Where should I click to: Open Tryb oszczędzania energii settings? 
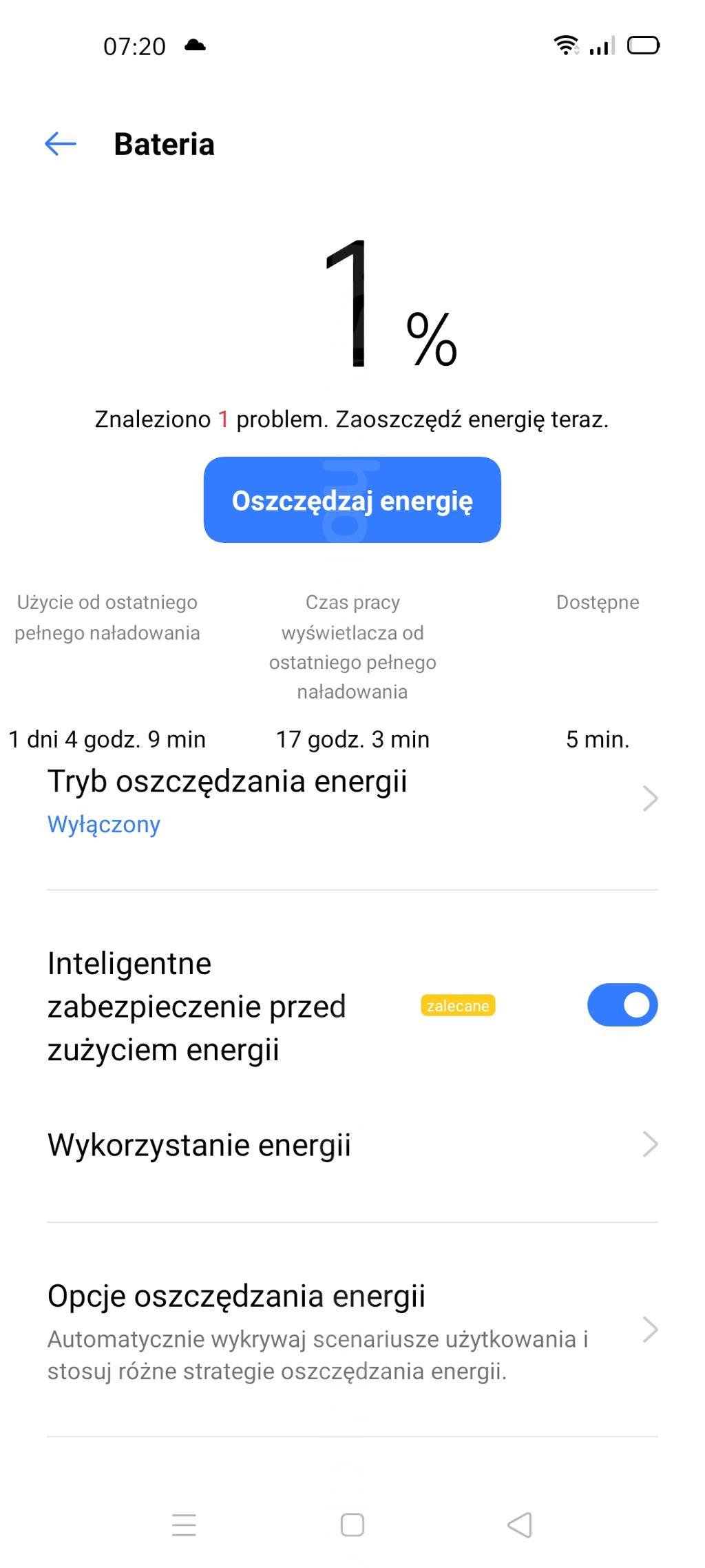[x=352, y=801]
